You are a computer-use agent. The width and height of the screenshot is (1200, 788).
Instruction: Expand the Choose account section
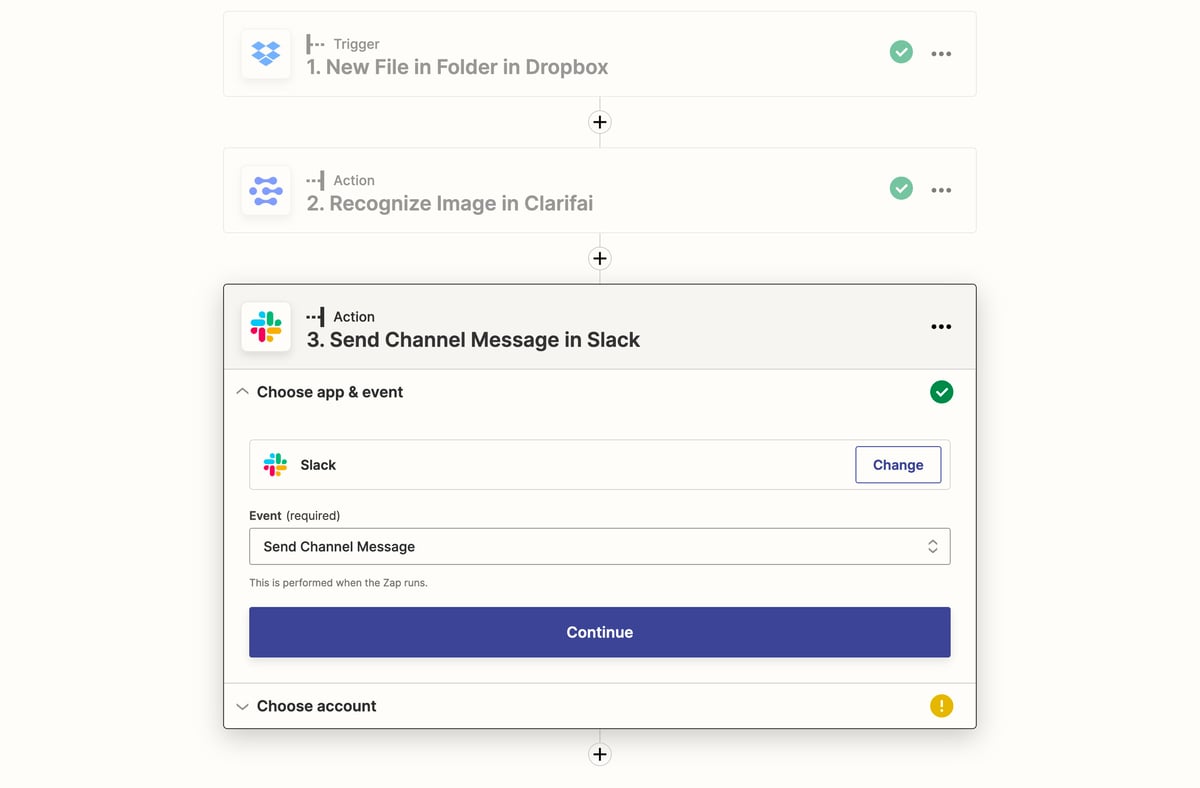click(x=316, y=706)
